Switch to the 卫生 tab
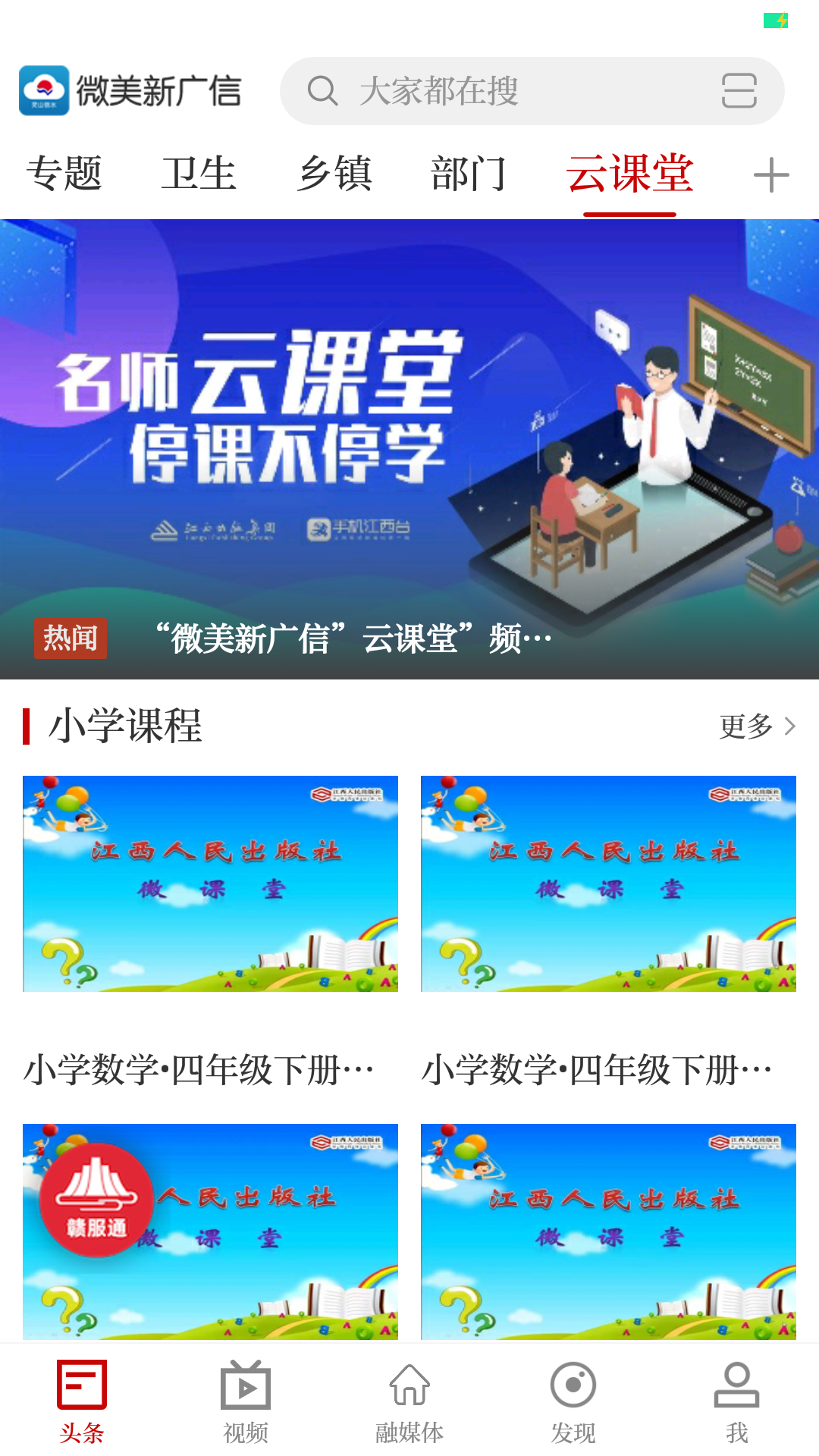This screenshot has width=819, height=1456. [199, 174]
